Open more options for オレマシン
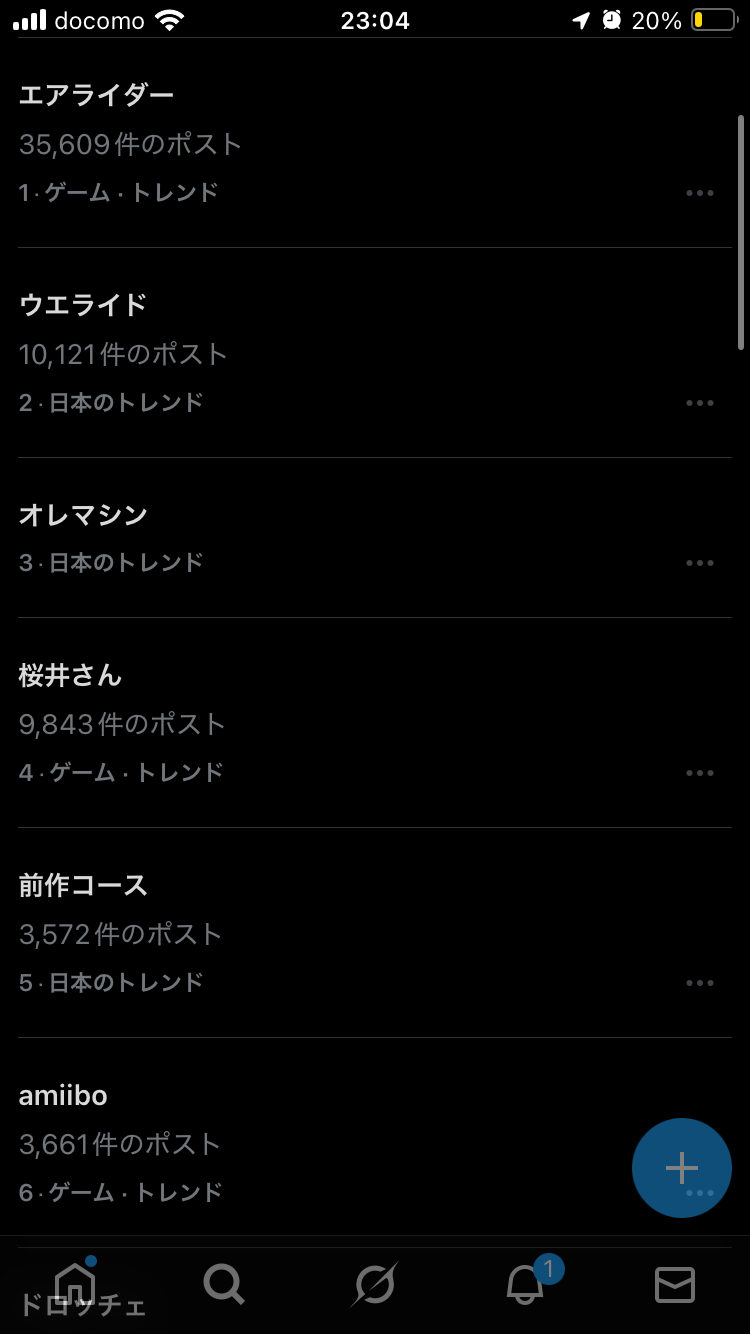This screenshot has height=1334, width=750. (x=700, y=563)
